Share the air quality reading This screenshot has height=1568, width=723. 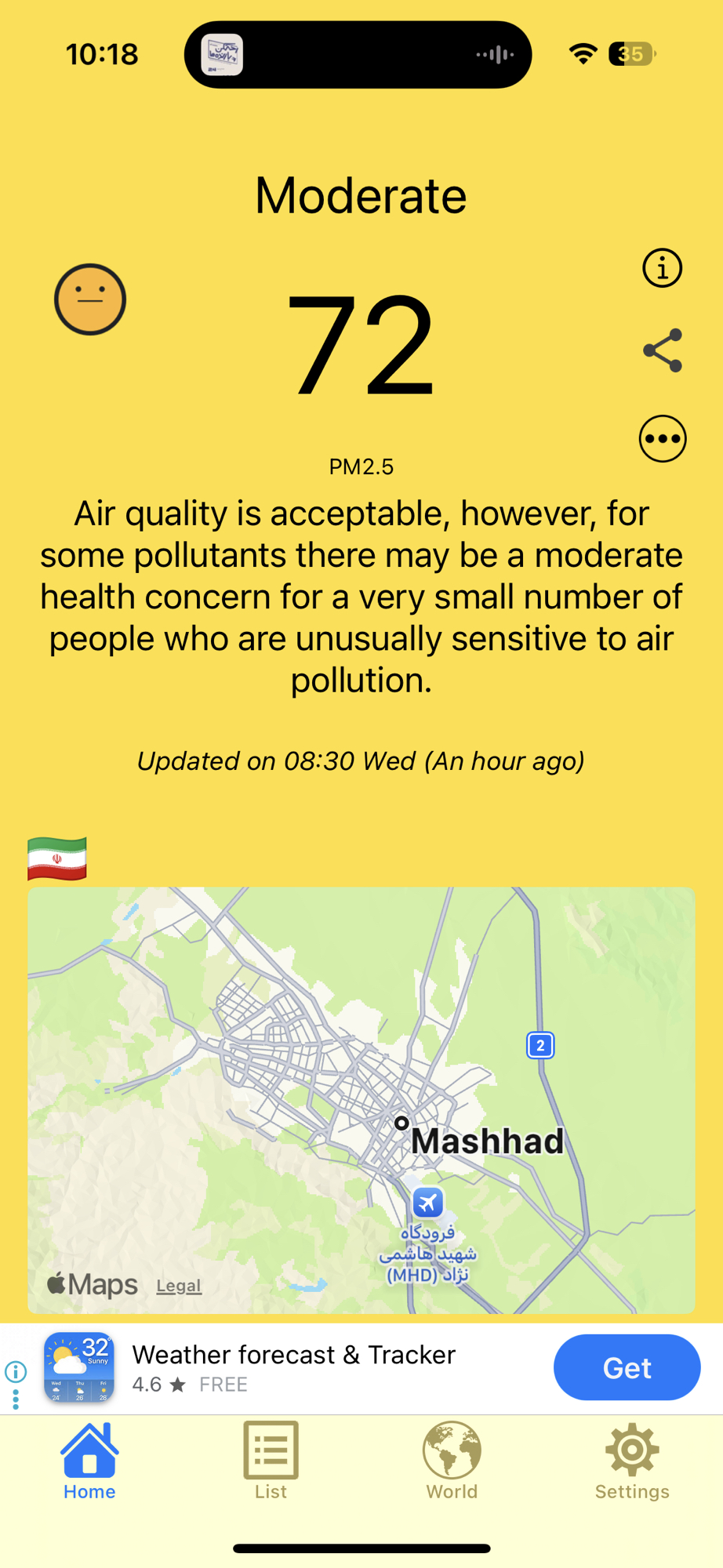662,350
